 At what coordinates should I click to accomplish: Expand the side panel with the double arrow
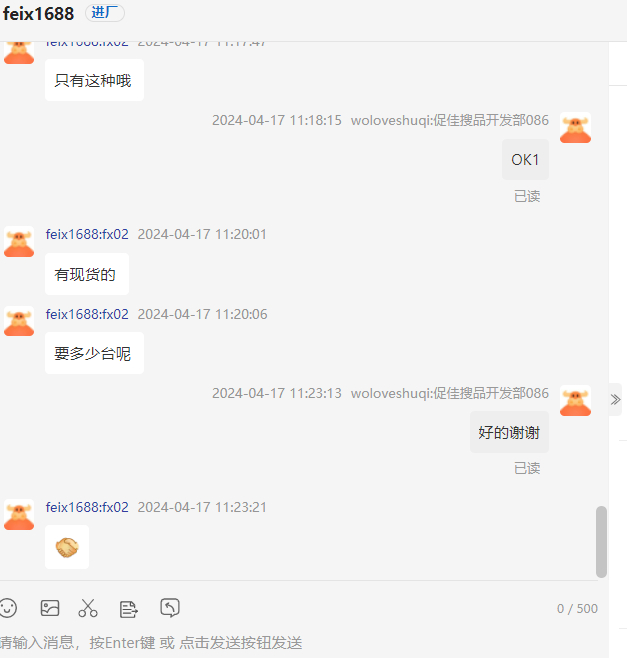coord(615,399)
